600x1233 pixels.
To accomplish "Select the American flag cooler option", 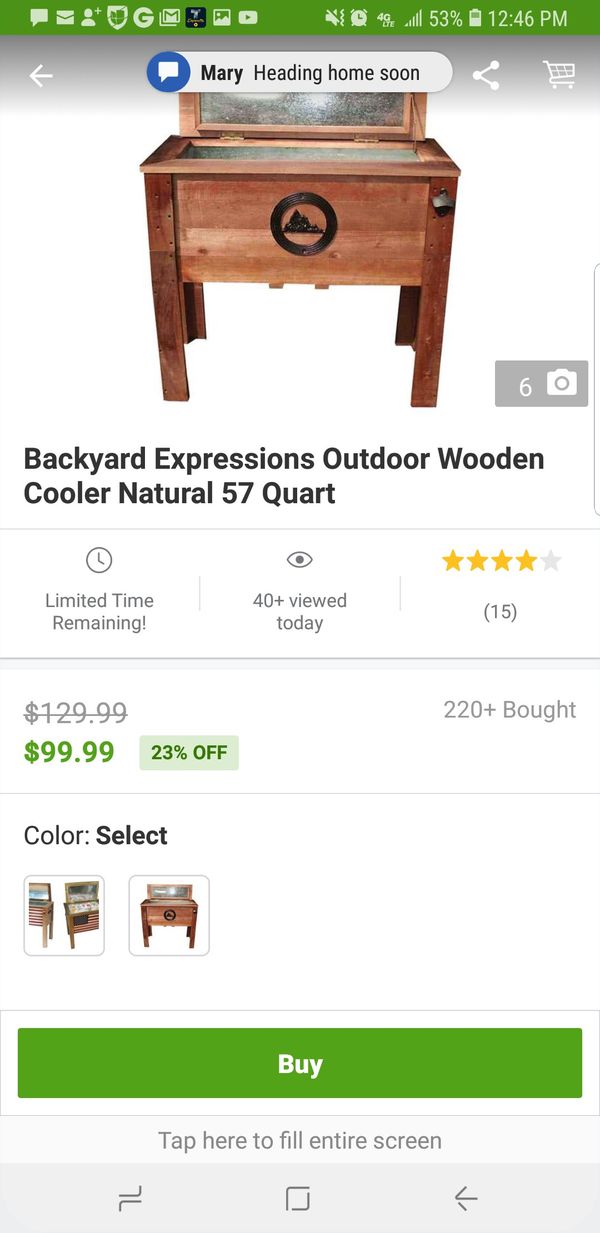I will click(x=64, y=915).
